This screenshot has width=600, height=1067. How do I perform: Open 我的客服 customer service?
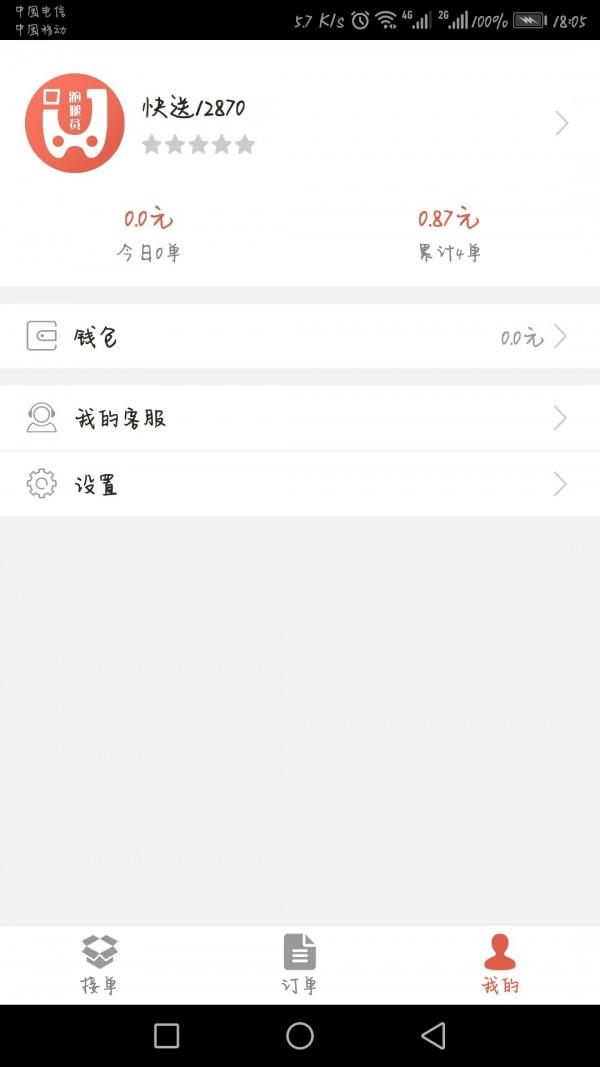(300, 418)
